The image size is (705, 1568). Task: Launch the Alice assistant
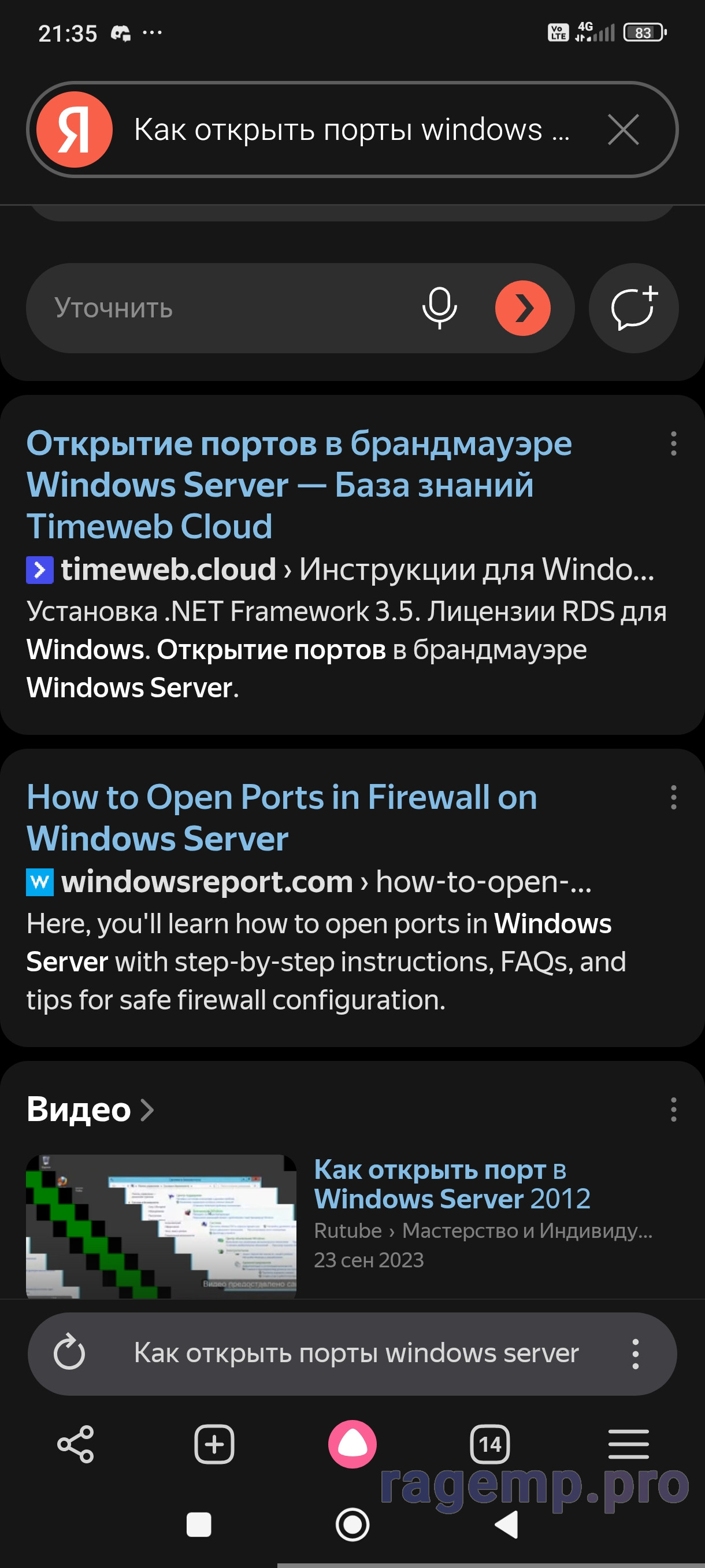point(352,1444)
